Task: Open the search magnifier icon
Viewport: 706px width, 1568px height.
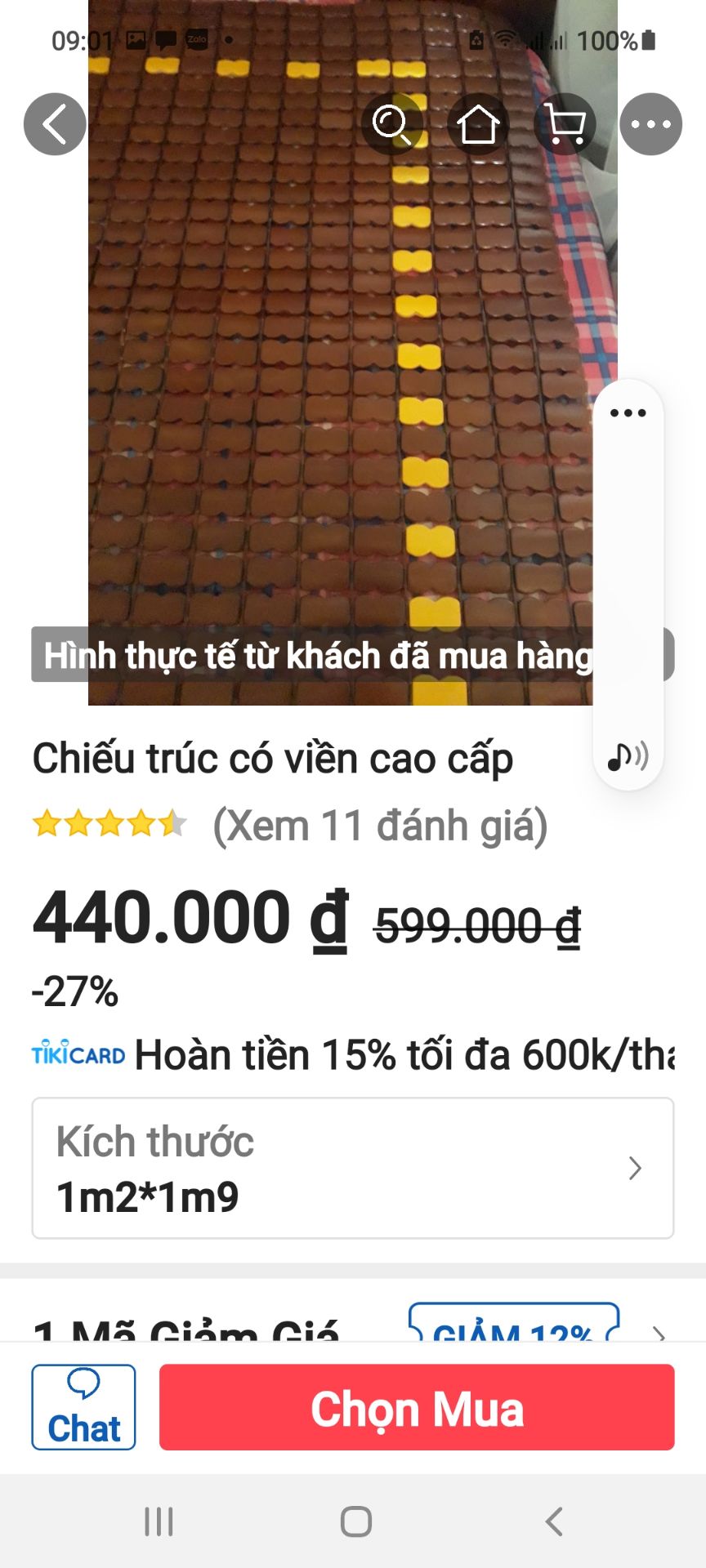Action: [392, 125]
